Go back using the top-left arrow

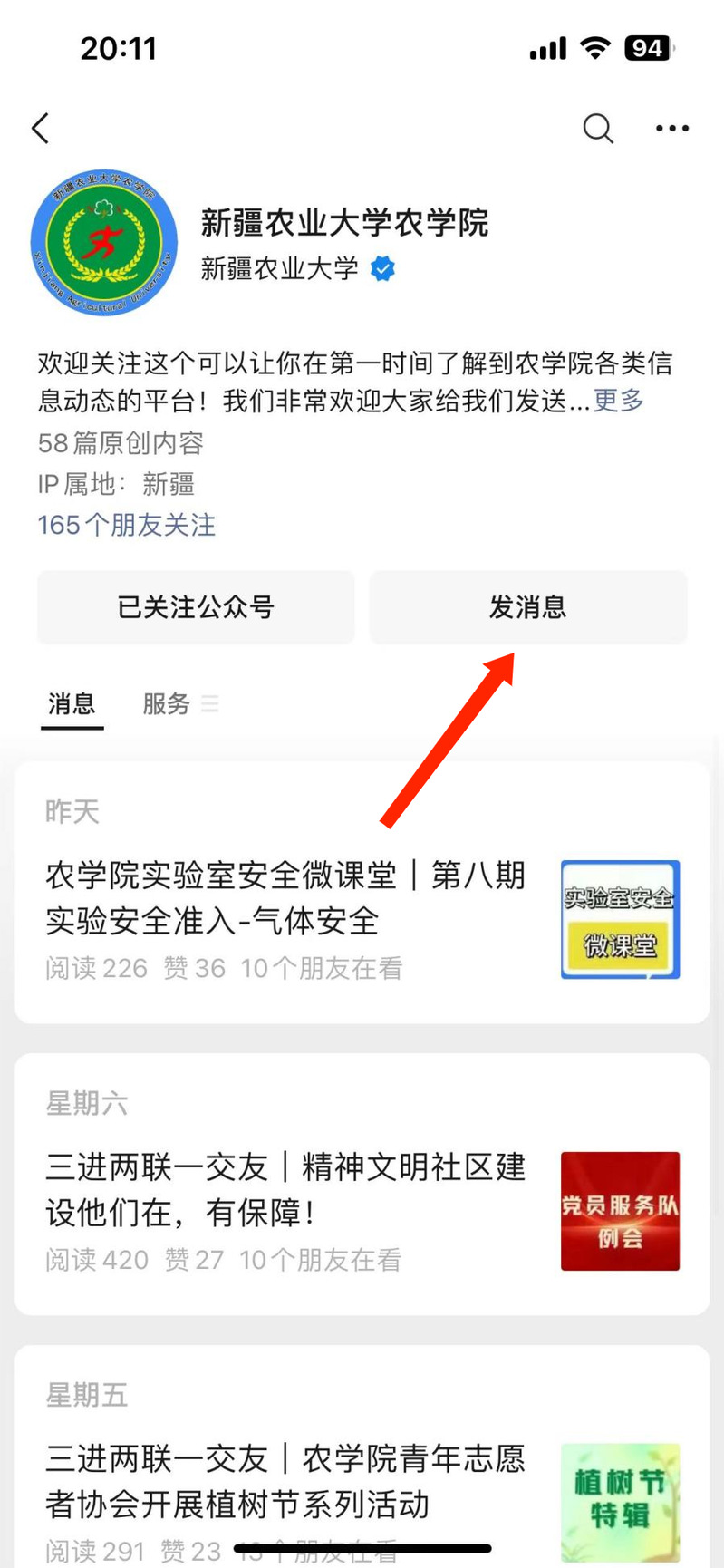[41, 129]
